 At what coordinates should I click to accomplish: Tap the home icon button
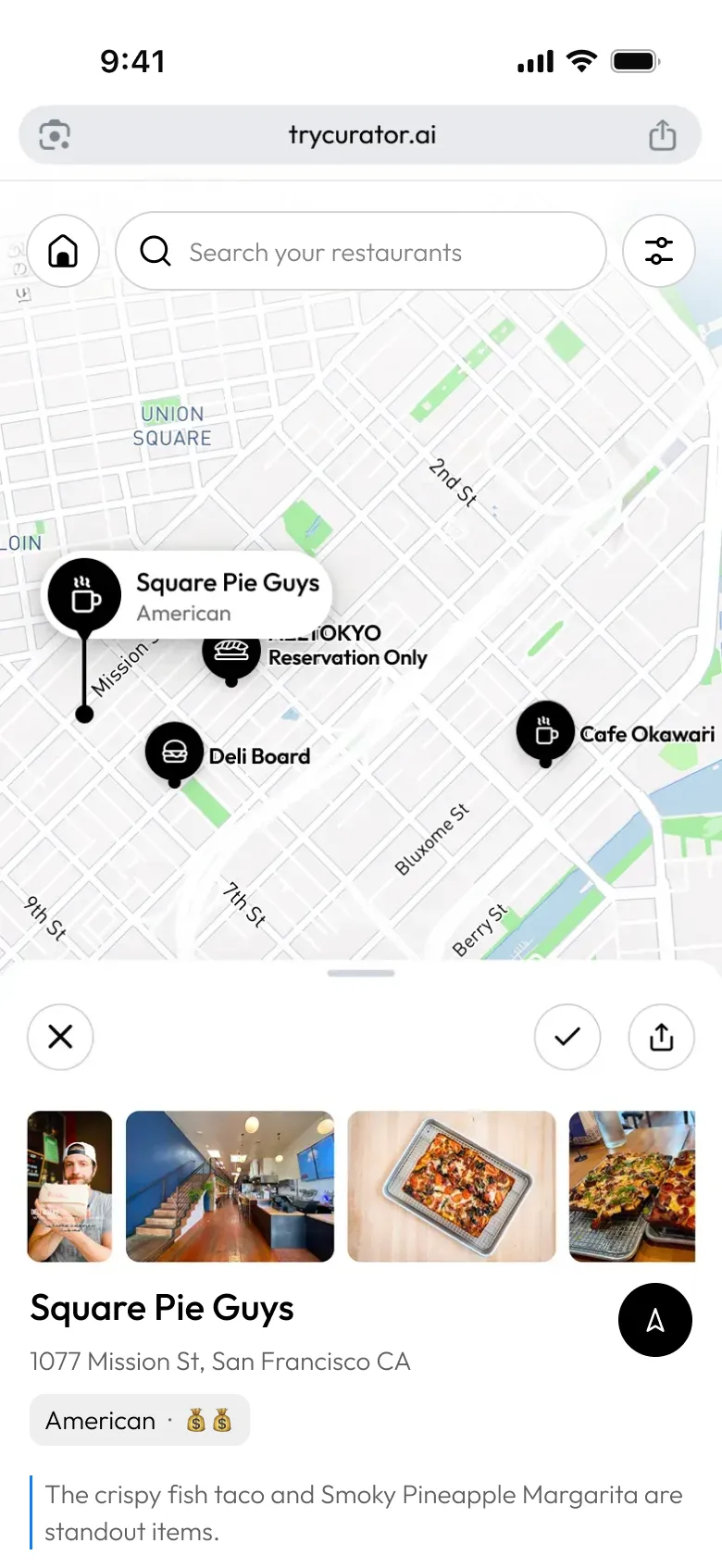pyautogui.click(x=63, y=251)
